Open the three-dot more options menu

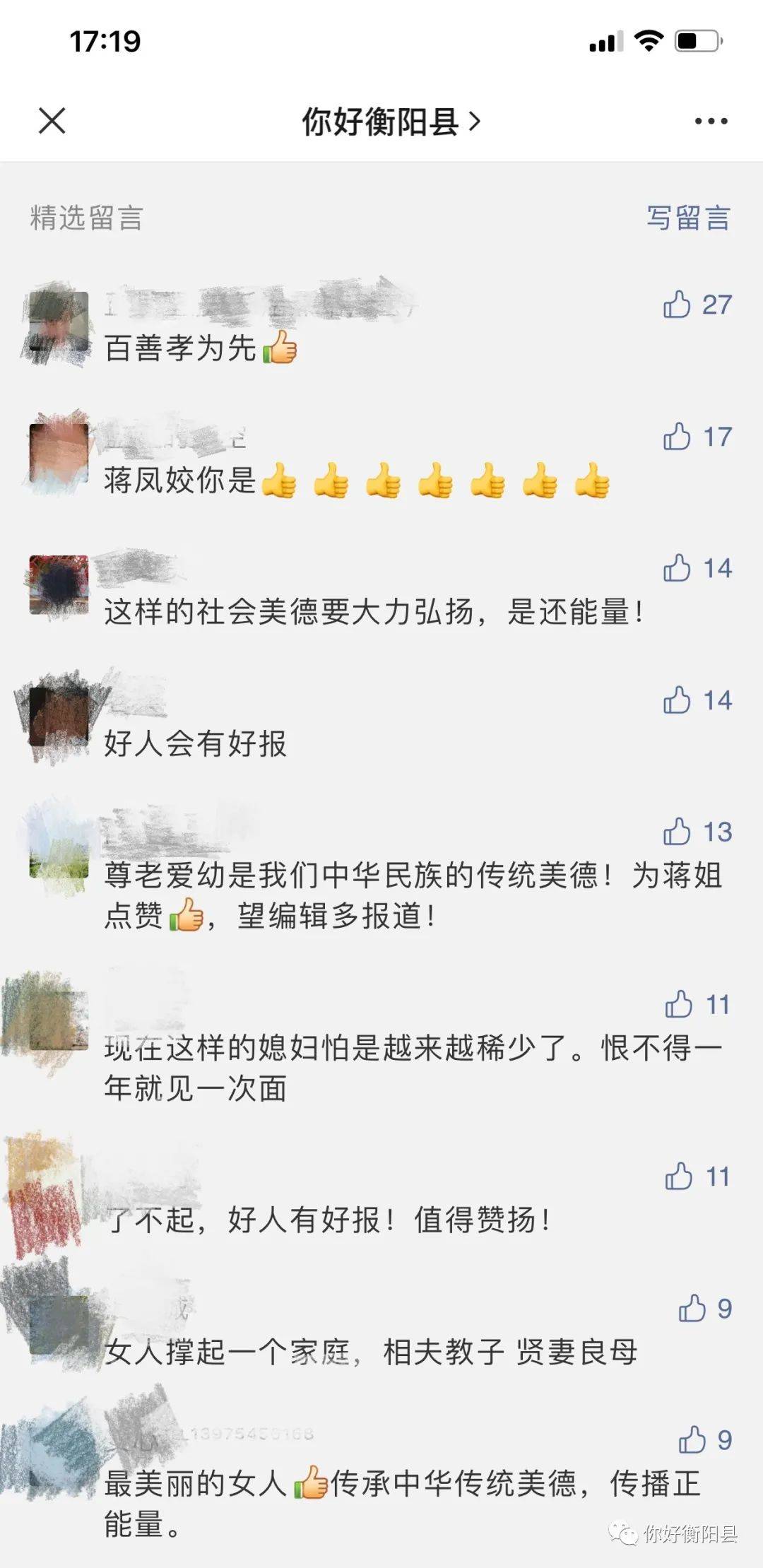click(x=710, y=122)
